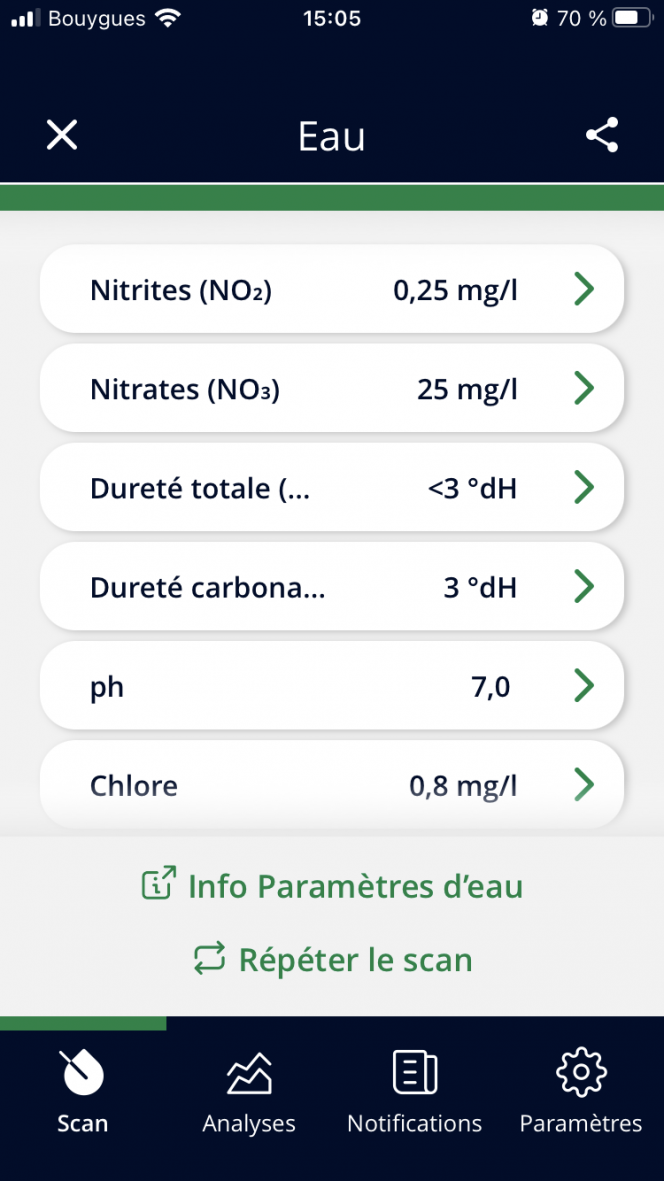View the Dureté totale result details

point(332,488)
